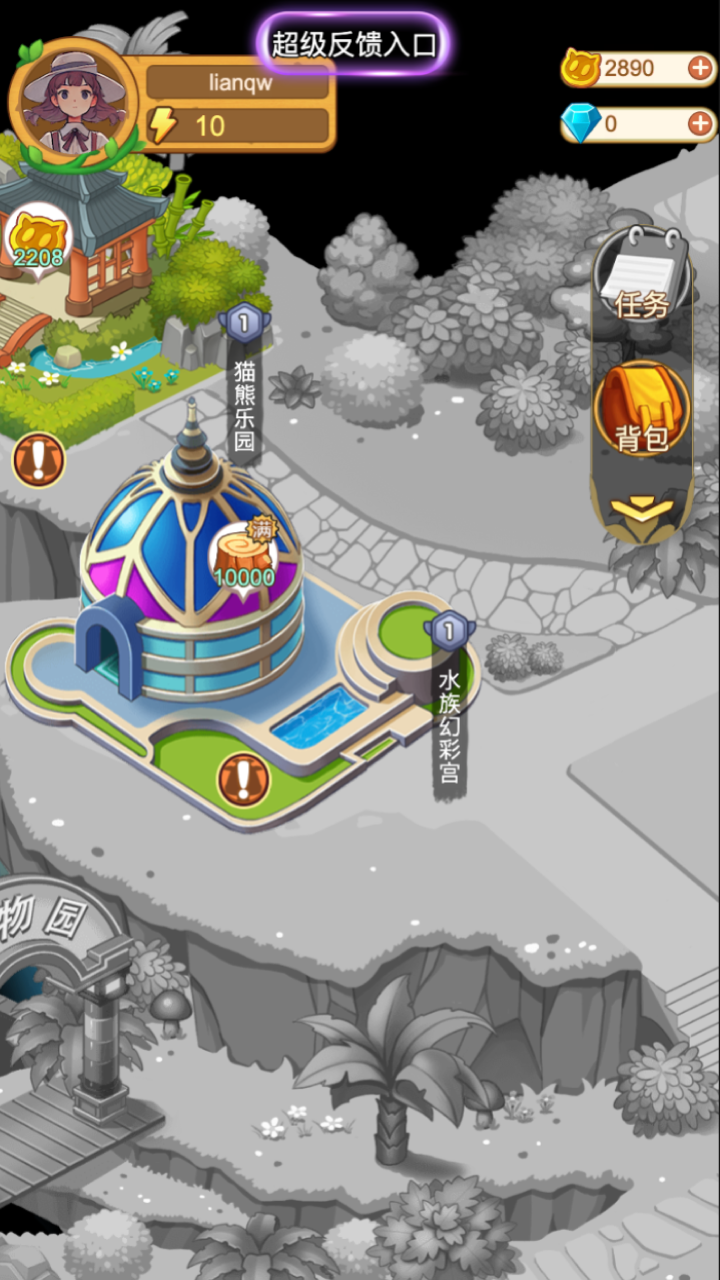Image resolution: width=720 pixels, height=1280 pixels.
Task: Tap the alert icon near the panda park
Action: 38,462
